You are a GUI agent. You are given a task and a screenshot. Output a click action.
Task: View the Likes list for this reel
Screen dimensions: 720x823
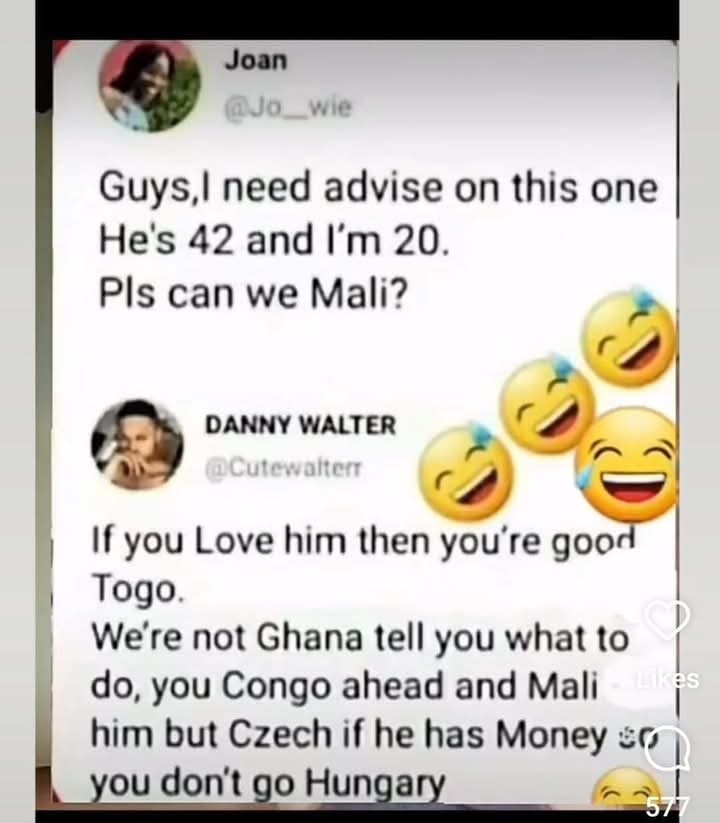click(x=674, y=679)
